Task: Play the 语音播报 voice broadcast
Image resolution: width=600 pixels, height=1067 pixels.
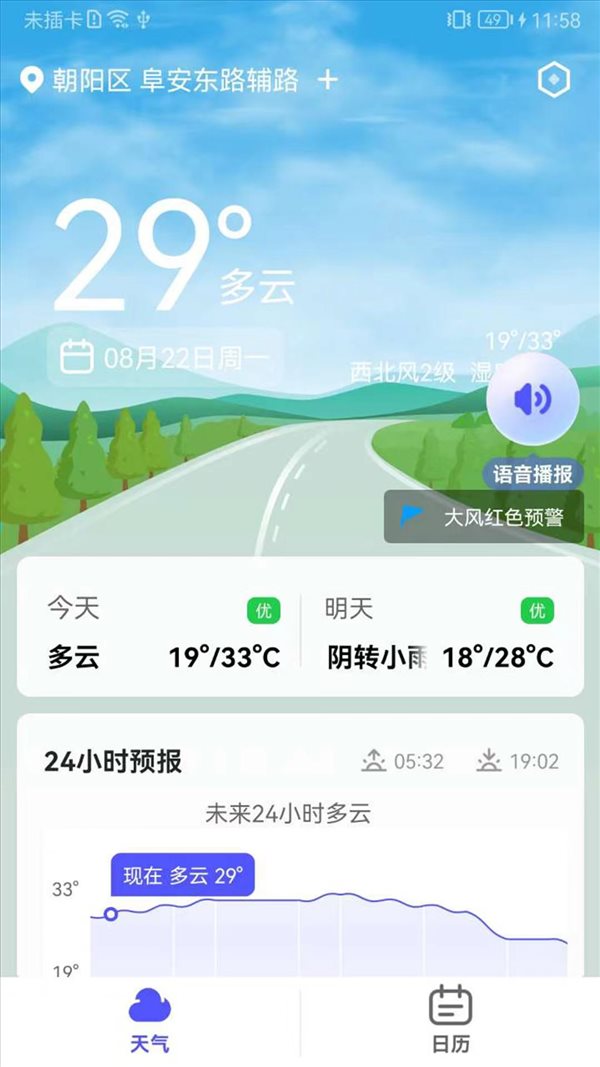Action: (x=532, y=400)
